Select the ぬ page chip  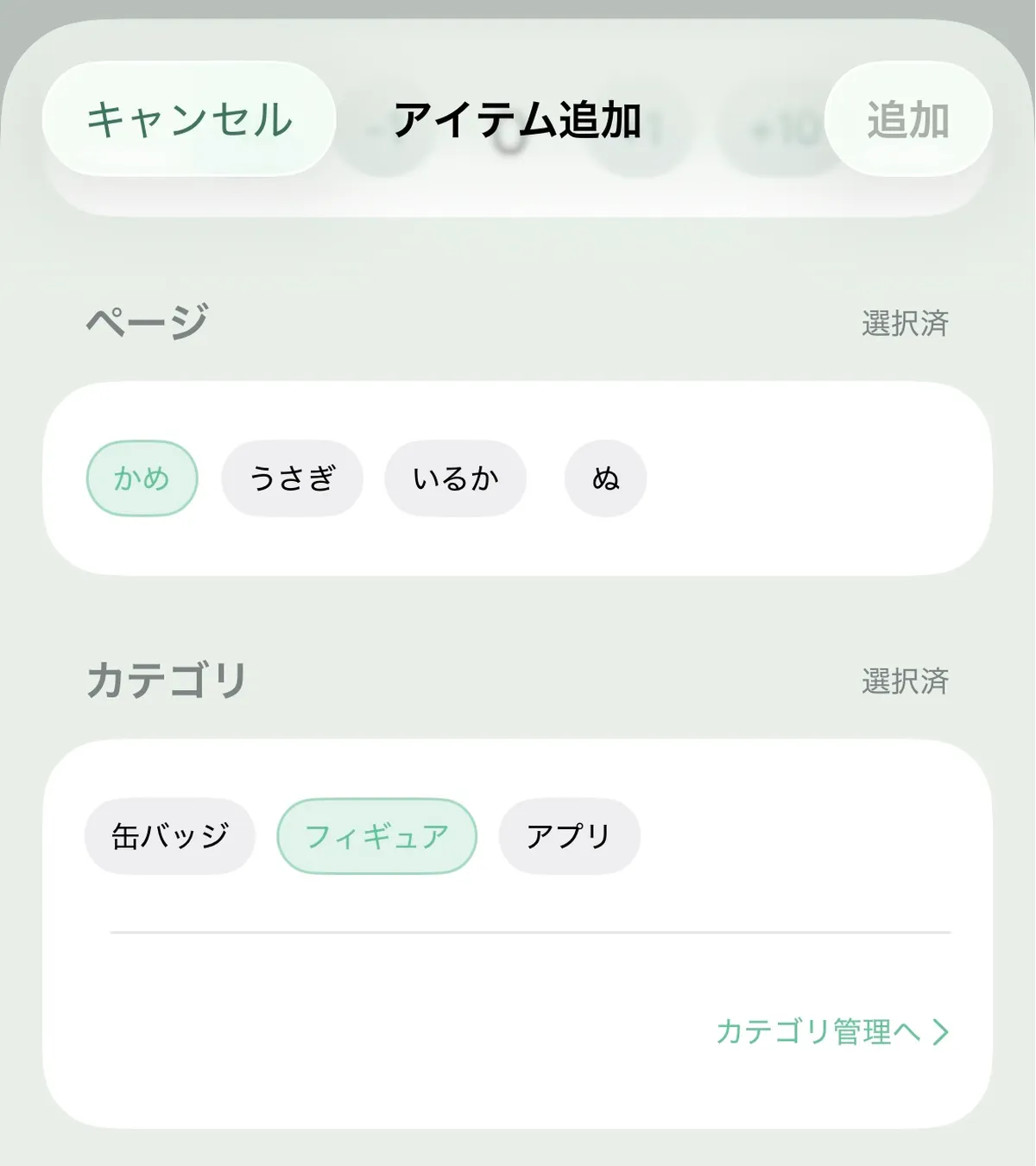(605, 478)
